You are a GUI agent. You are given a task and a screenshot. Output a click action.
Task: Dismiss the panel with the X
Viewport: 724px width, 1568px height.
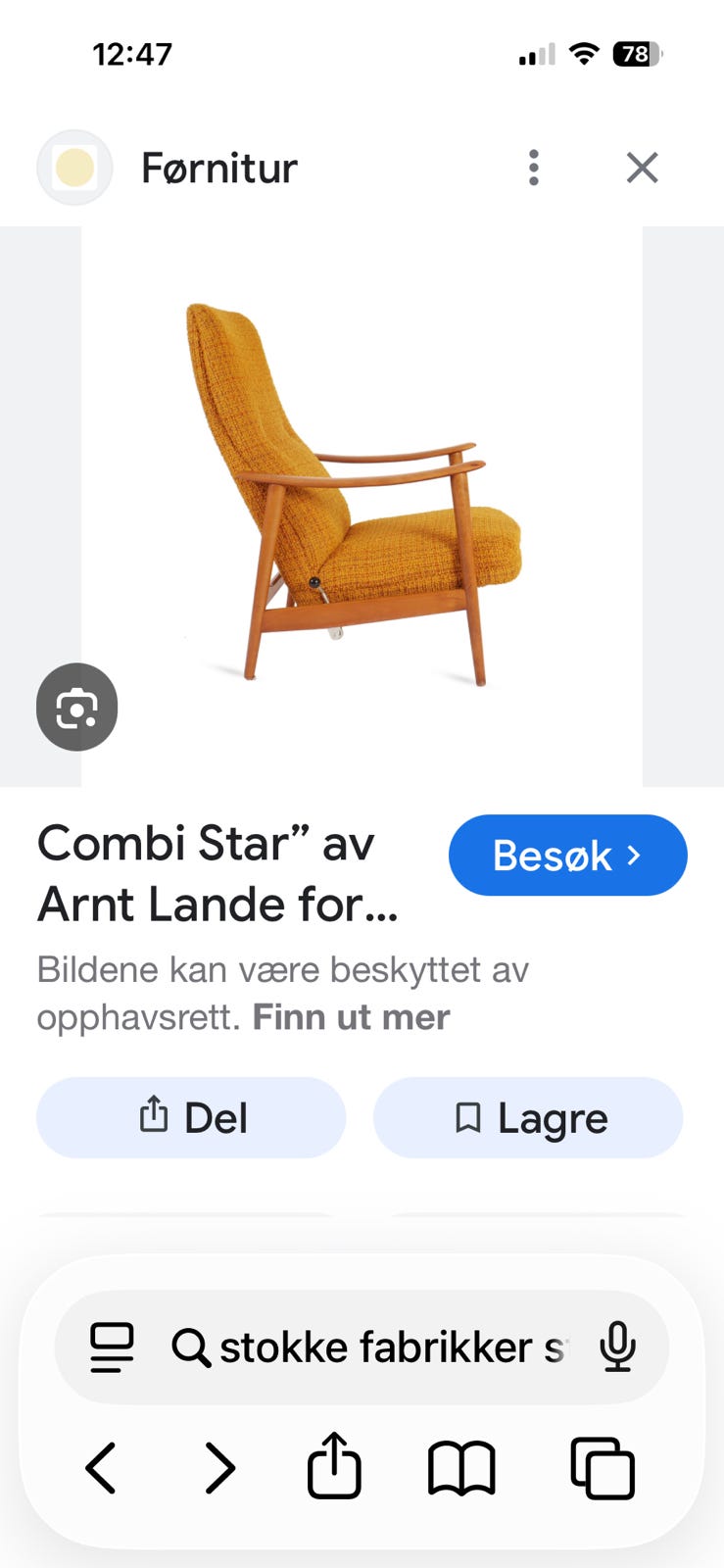[642, 168]
